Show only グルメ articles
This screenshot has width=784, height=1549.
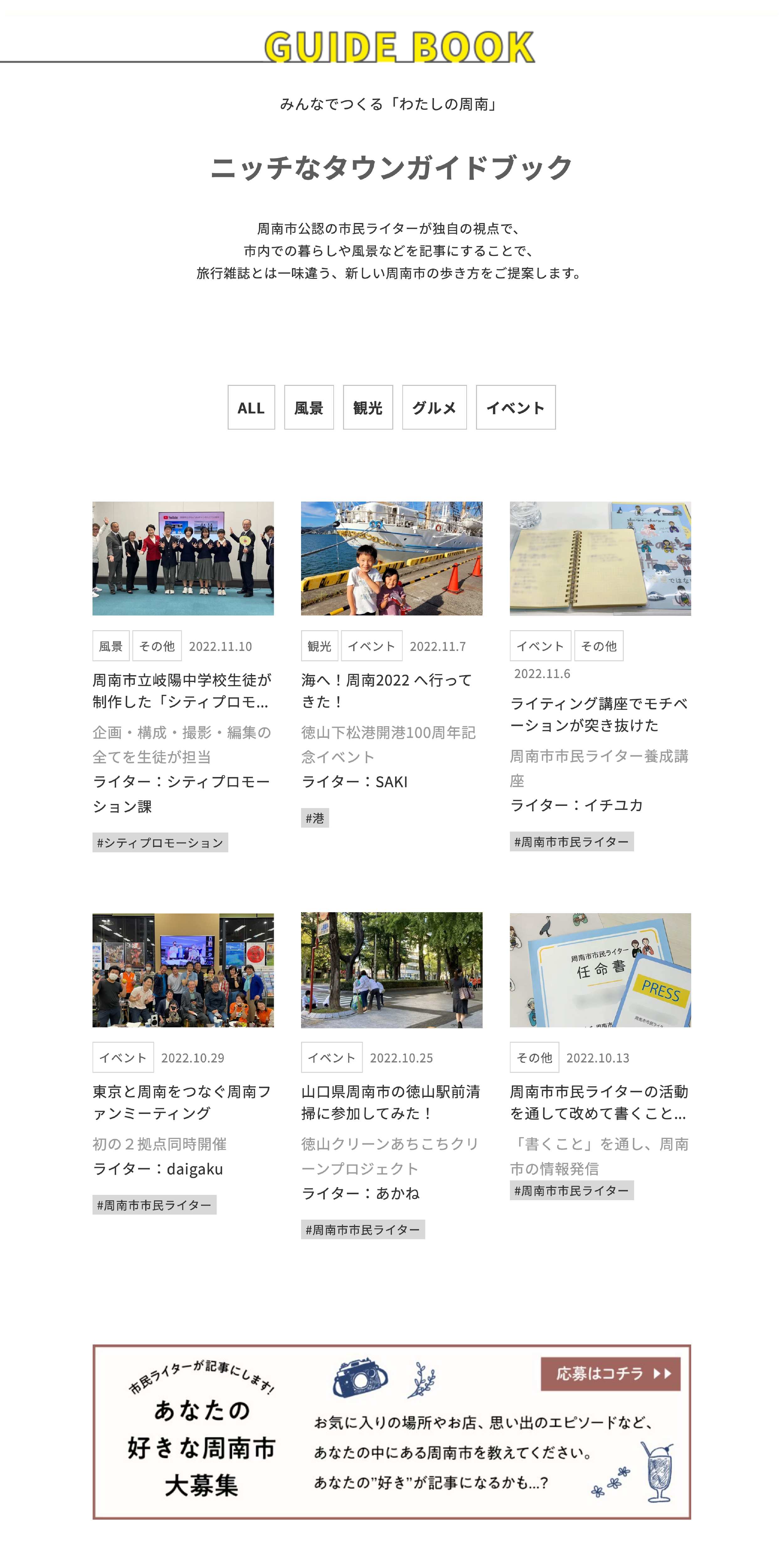(434, 407)
